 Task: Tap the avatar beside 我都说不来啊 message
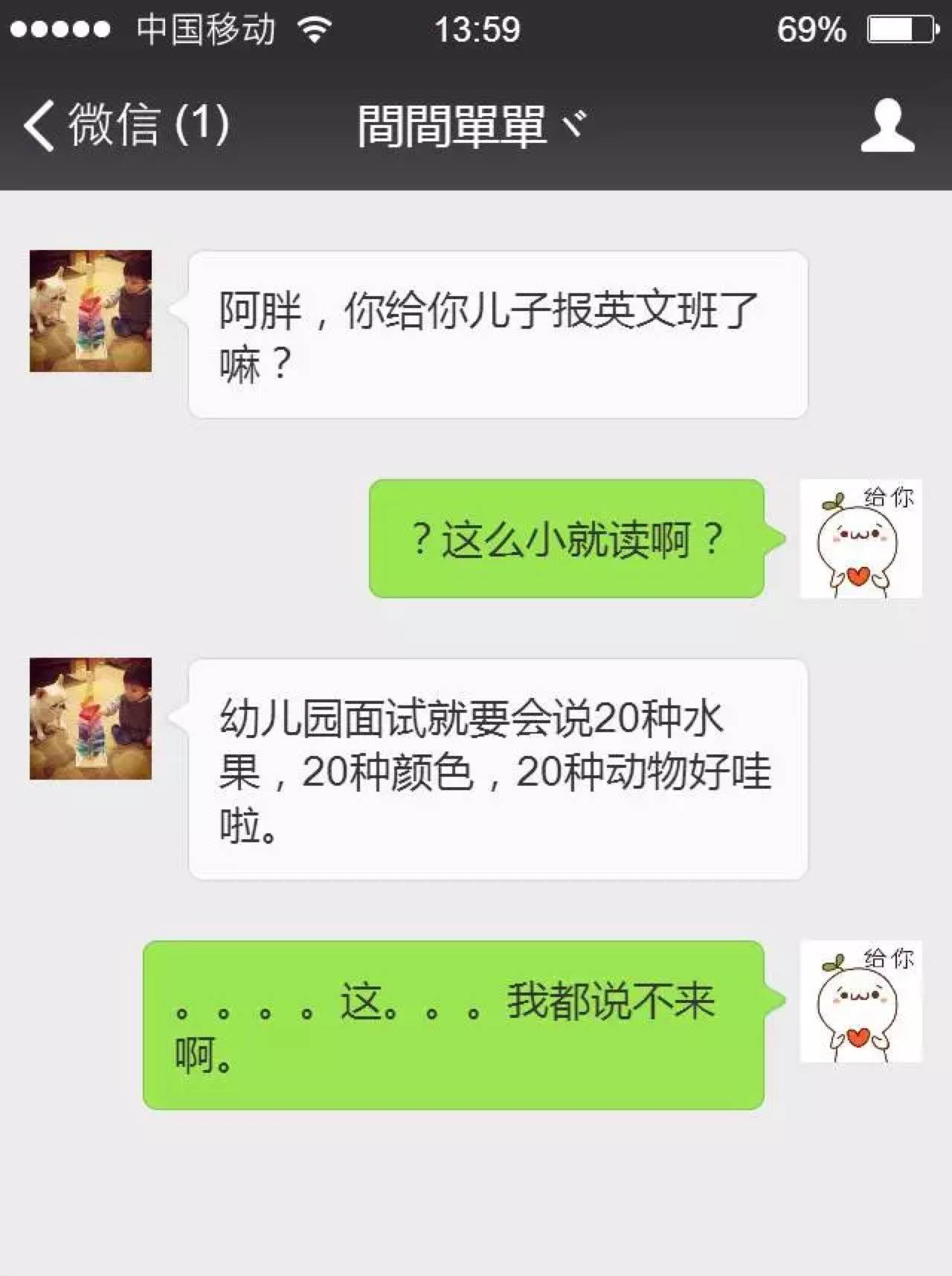[x=861, y=1001]
